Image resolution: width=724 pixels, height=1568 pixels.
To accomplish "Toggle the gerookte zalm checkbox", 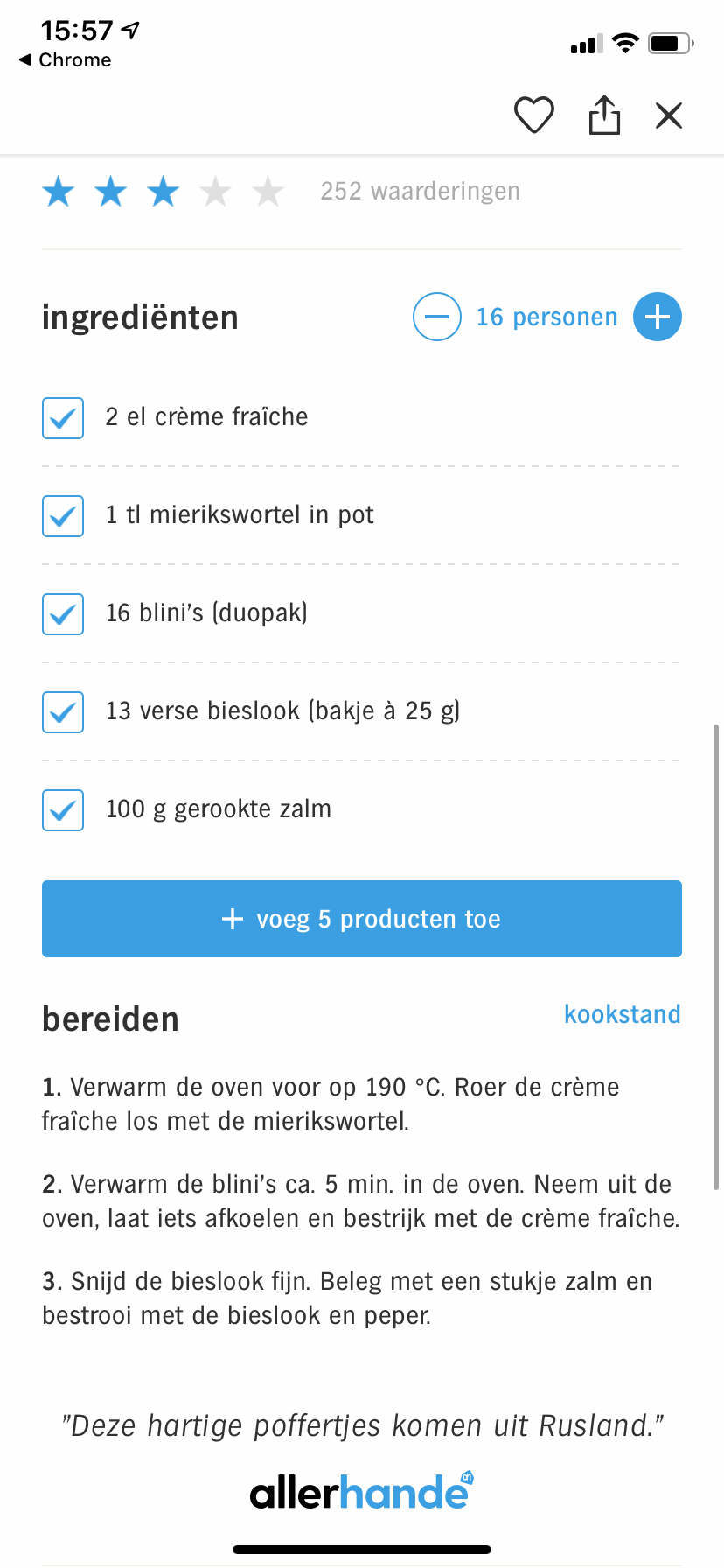I will click(63, 810).
